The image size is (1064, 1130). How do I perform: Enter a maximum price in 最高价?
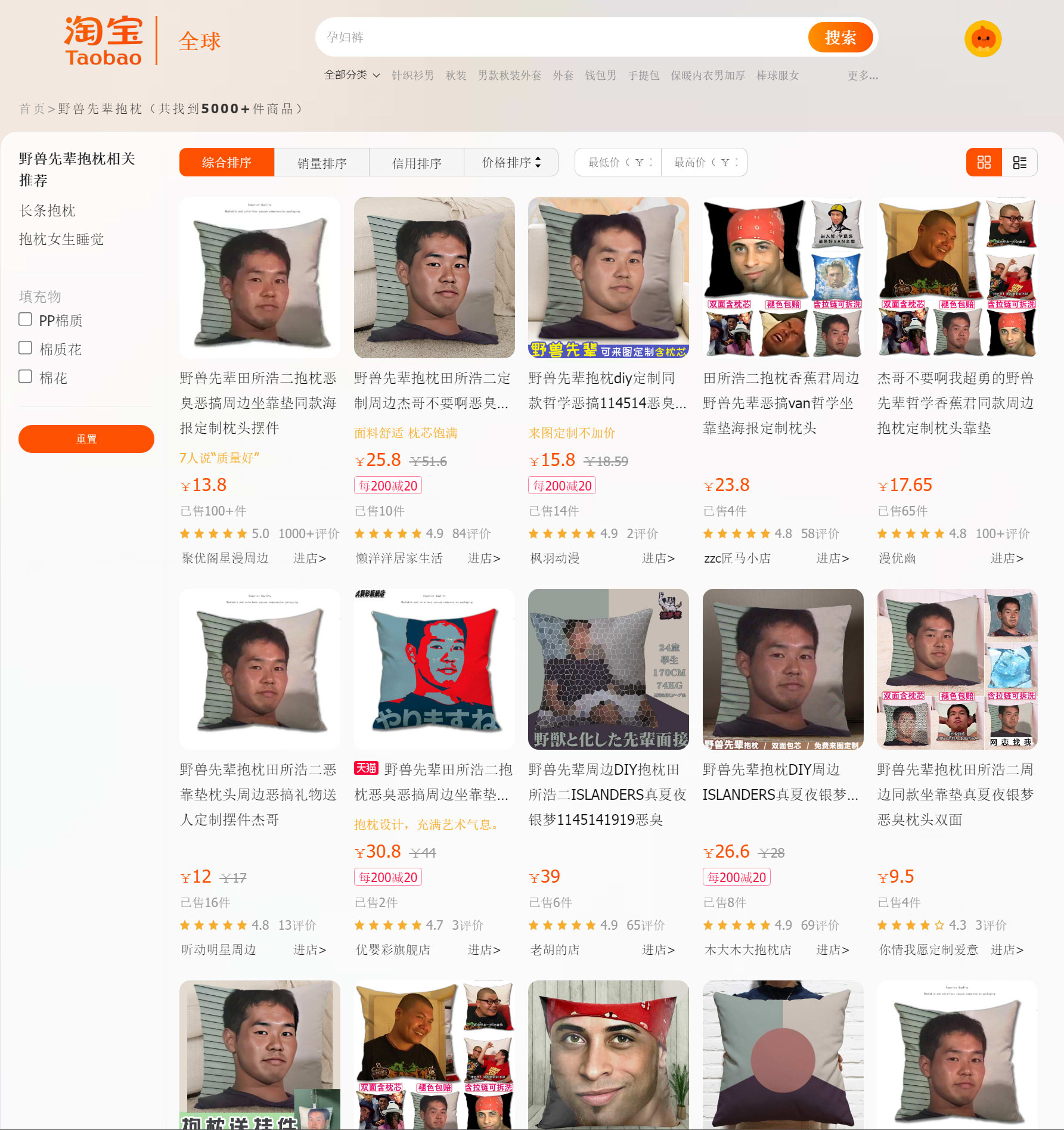[x=705, y=163]
